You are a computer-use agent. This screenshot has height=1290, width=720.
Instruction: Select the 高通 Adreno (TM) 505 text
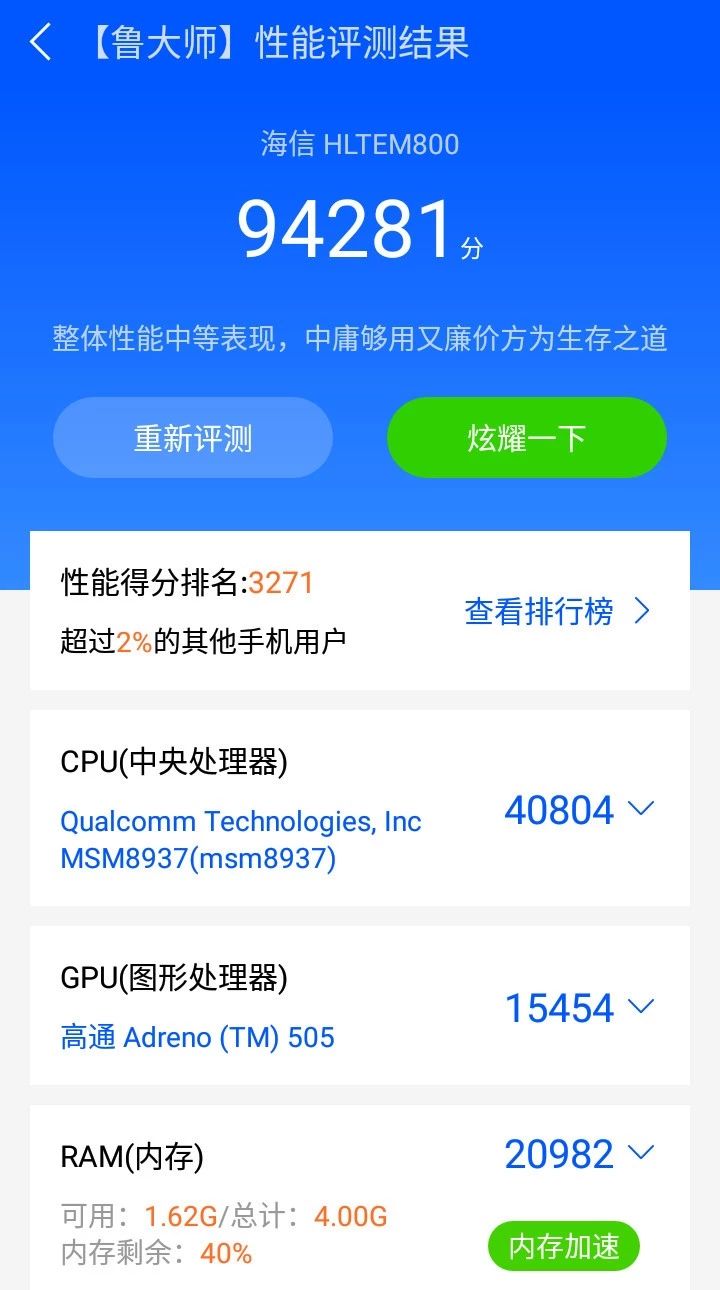pos(197,1038)
